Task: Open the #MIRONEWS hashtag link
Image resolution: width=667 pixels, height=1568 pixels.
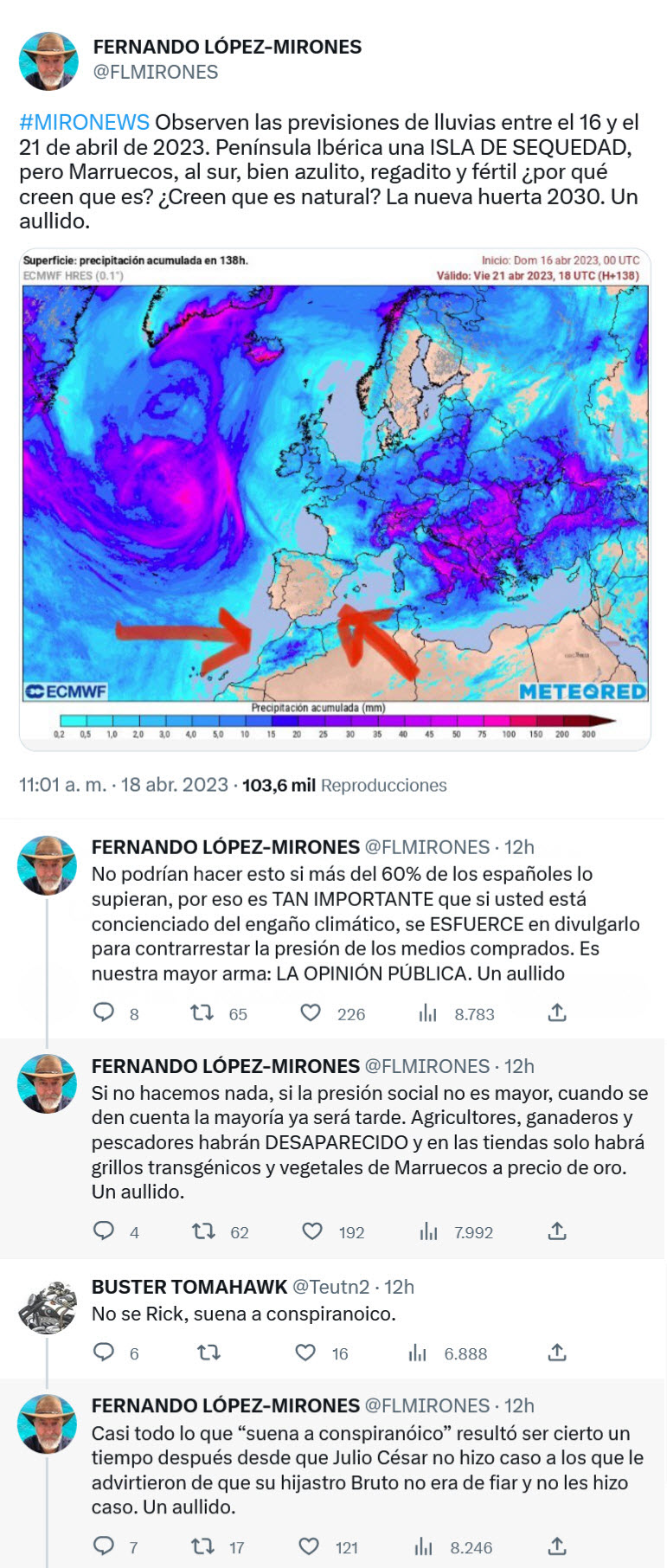Action: click(x=84, y=122)
